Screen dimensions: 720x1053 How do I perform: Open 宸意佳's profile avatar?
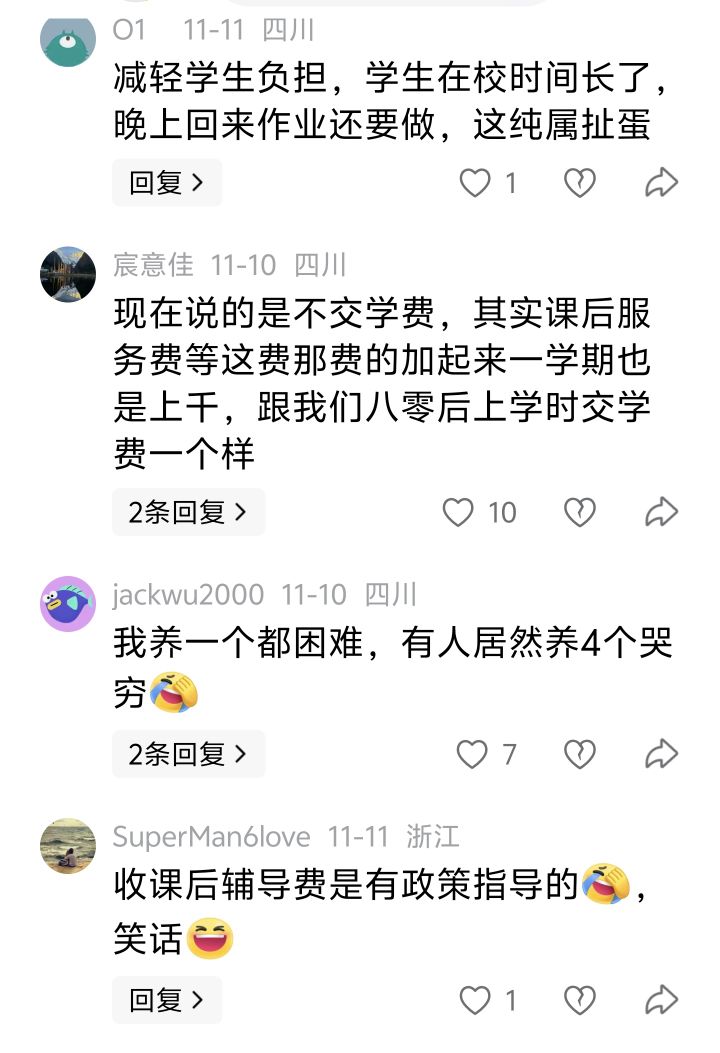click(68, 274)
